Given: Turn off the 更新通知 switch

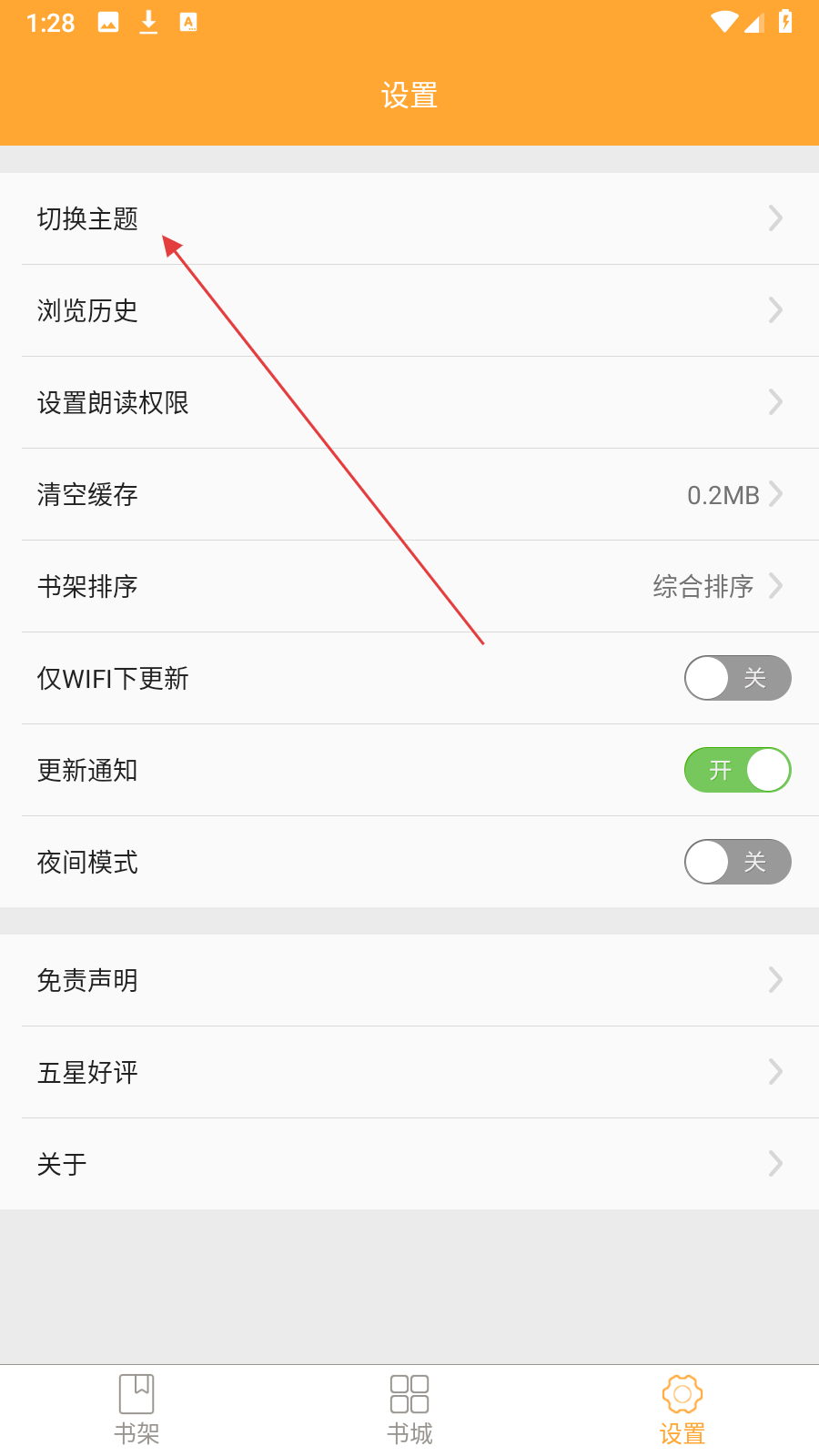Looking at the screenshot, I should tap(737, 770).
